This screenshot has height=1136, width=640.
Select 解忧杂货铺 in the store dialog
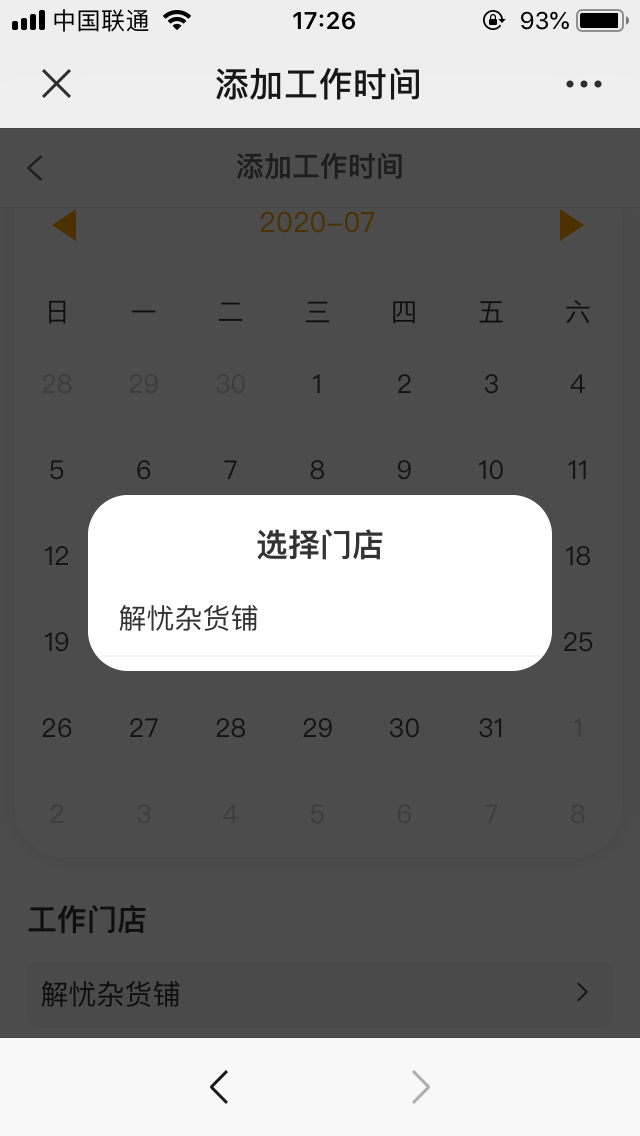click(189, 619)
